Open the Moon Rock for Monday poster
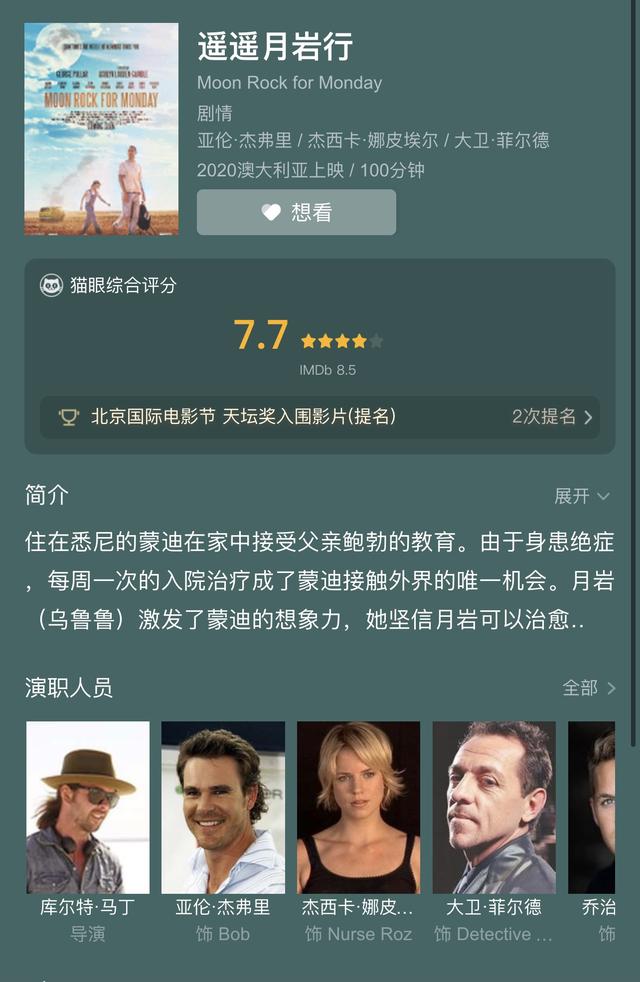Image resolution: width=640 pixels, height=982 pixels. (x=101, y=129)
